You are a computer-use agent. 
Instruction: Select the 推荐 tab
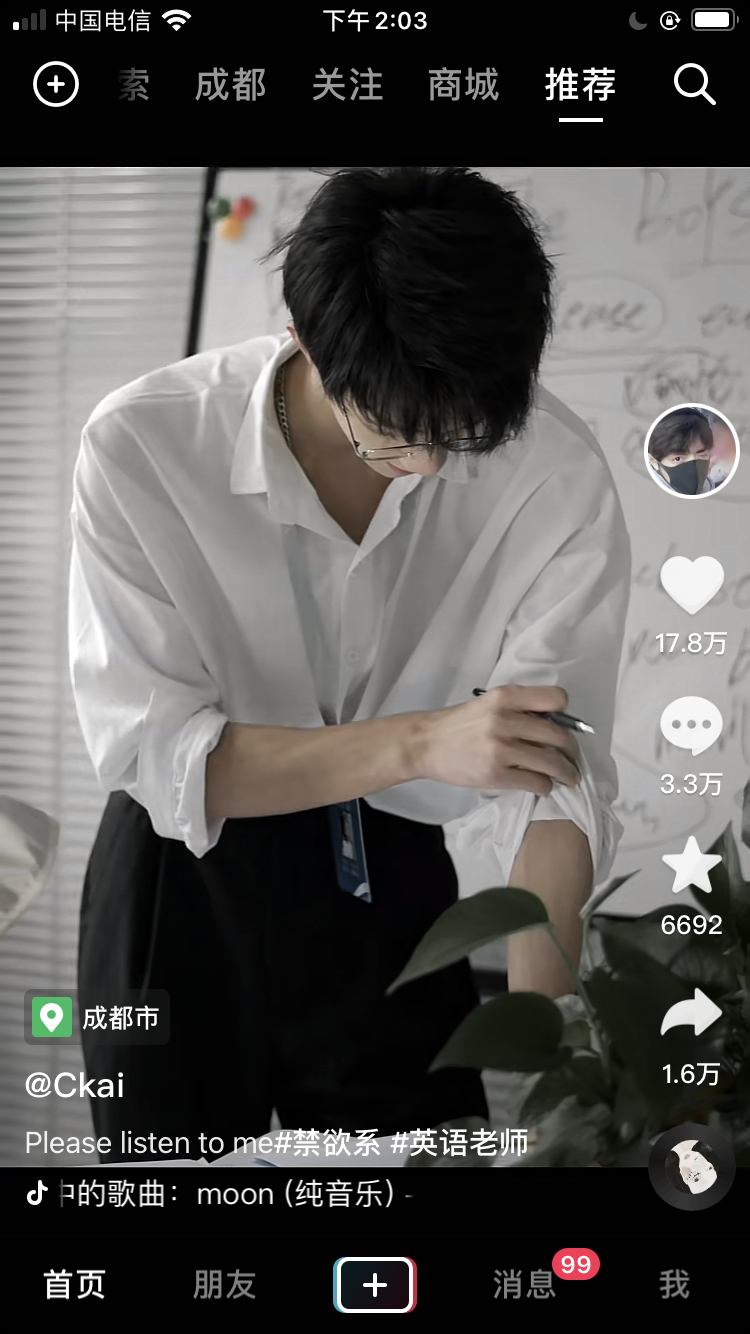(580, 86)
